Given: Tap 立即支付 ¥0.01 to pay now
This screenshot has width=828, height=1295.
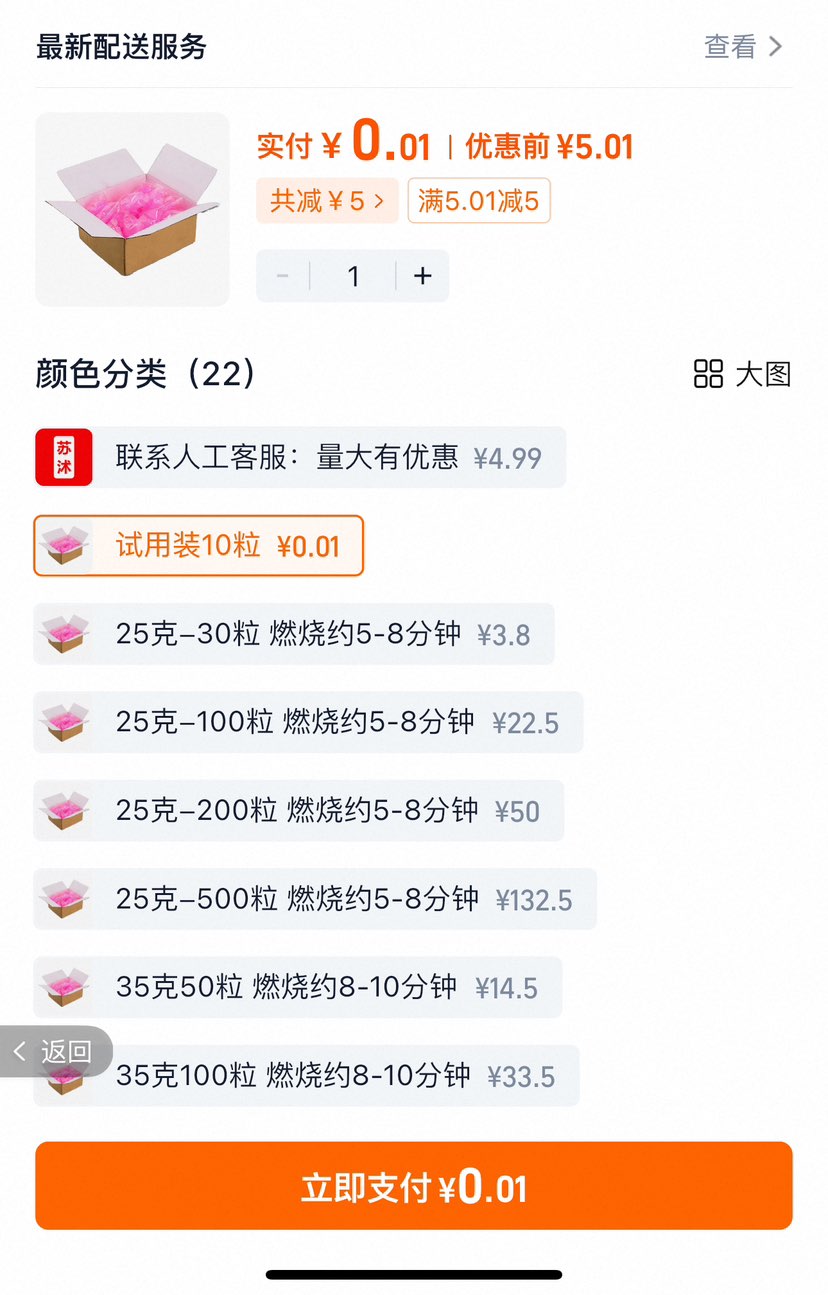Looking at the screenshot, I should point(414,1186).
